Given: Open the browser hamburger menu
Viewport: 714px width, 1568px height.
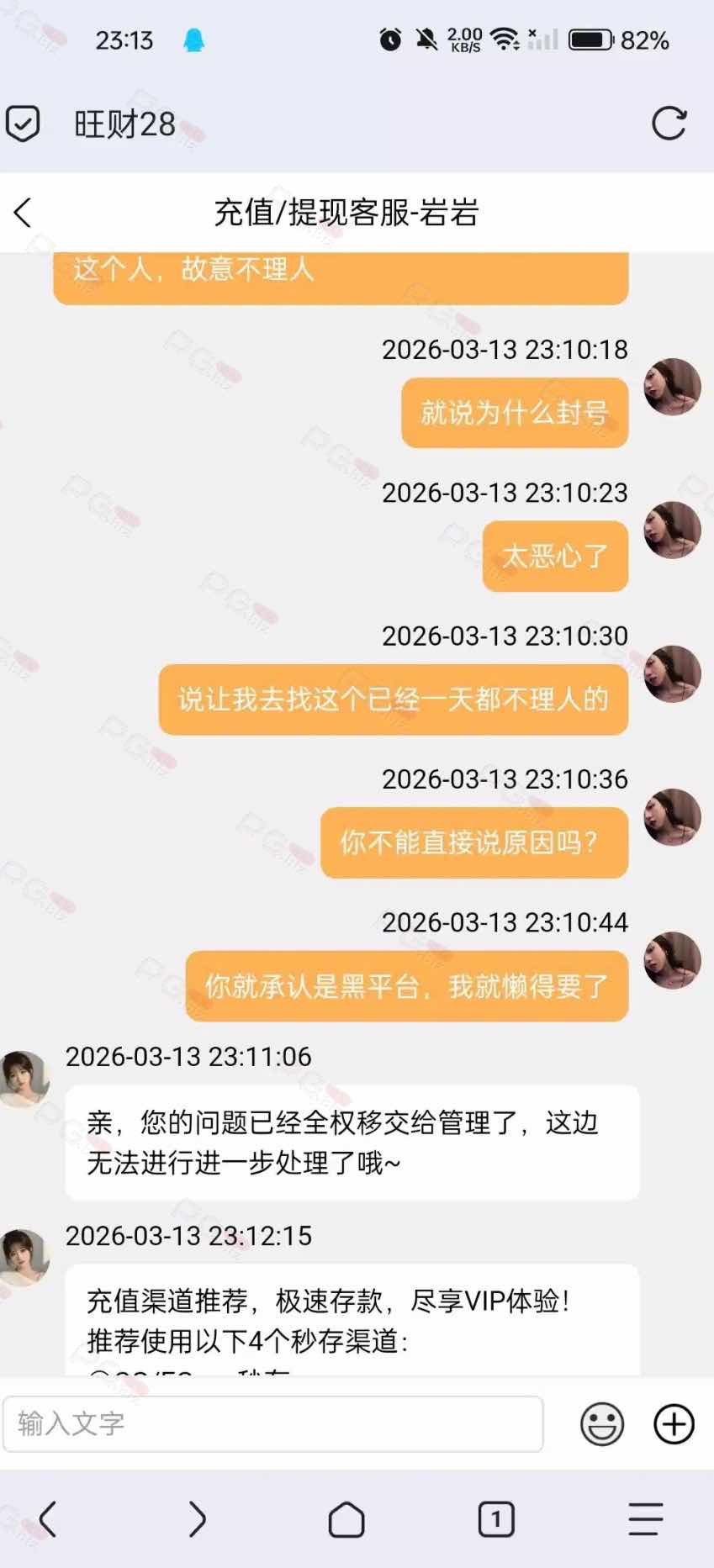Looking at the screenshot, I should (x=645, y=1519).
